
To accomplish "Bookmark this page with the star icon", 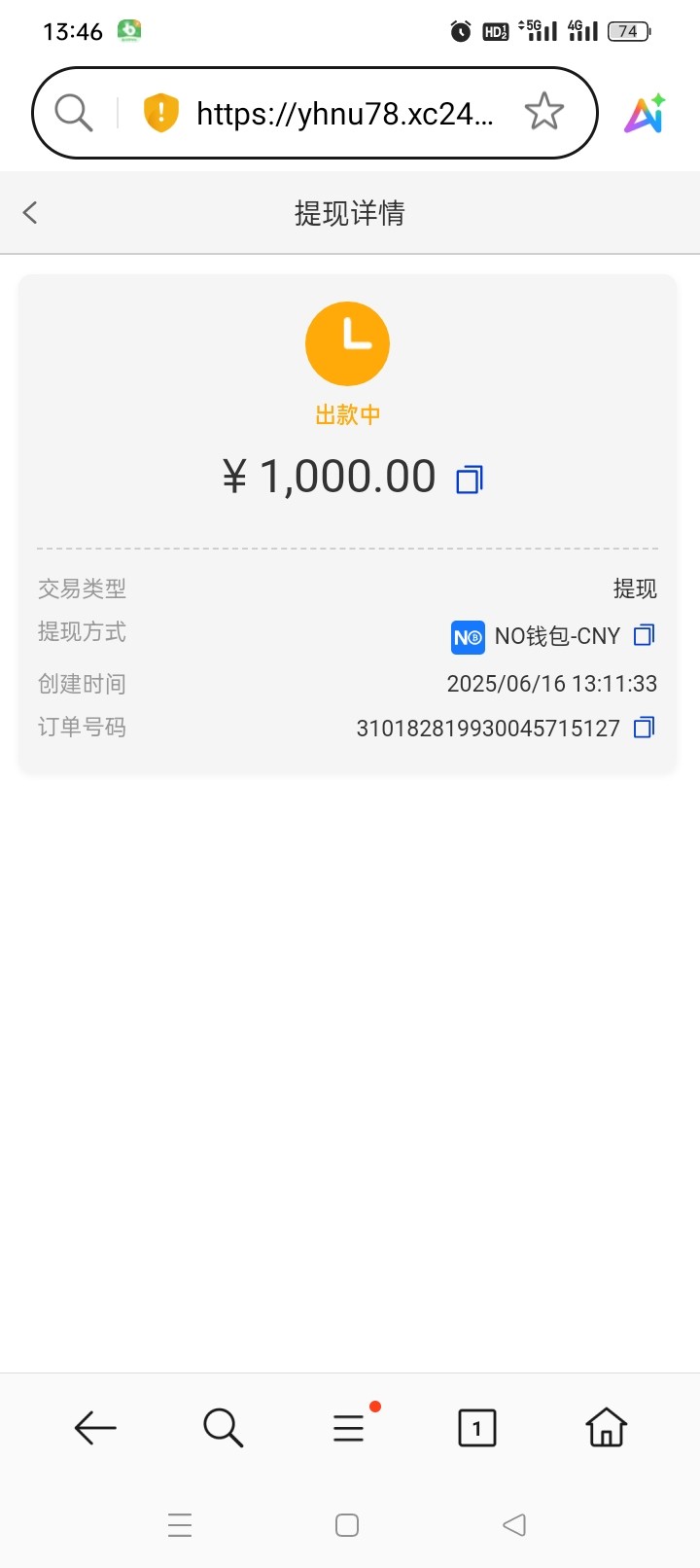I will (x=543, y=112).
